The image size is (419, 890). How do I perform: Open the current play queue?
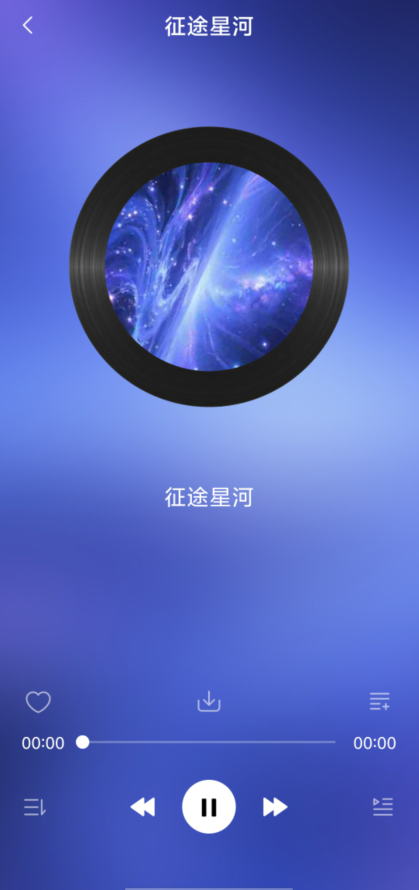383,807
